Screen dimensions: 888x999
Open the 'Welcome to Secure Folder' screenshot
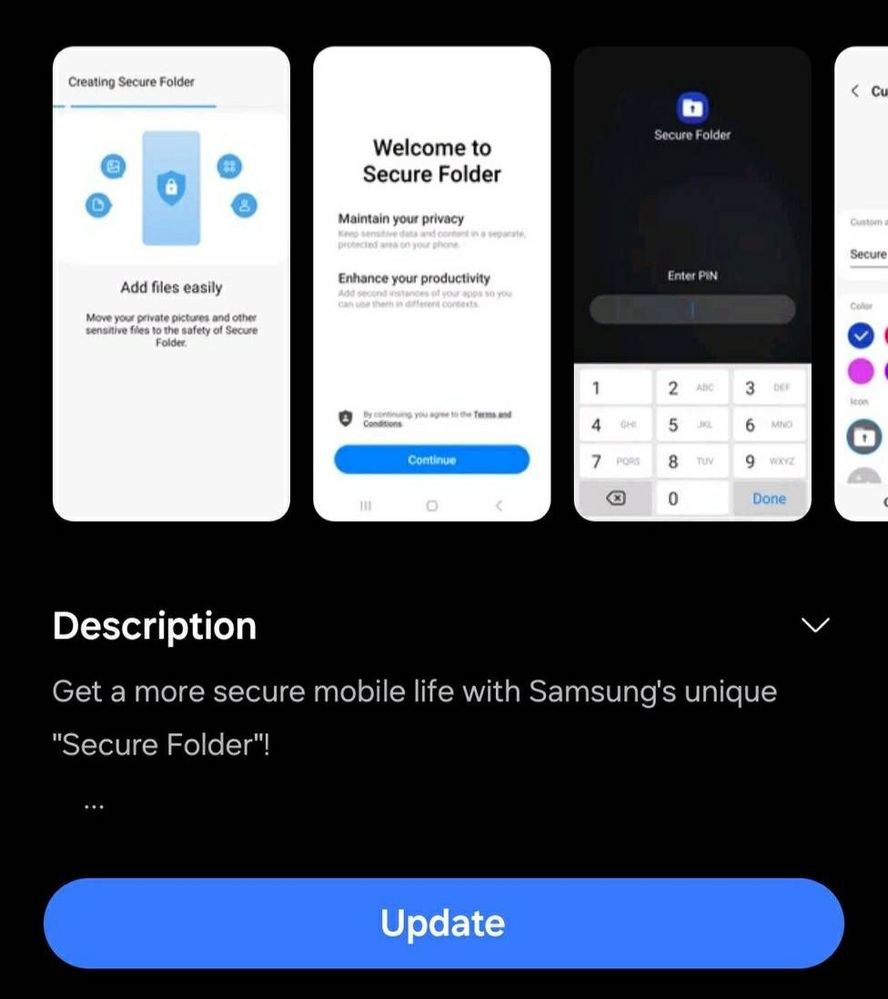[432, 284]
